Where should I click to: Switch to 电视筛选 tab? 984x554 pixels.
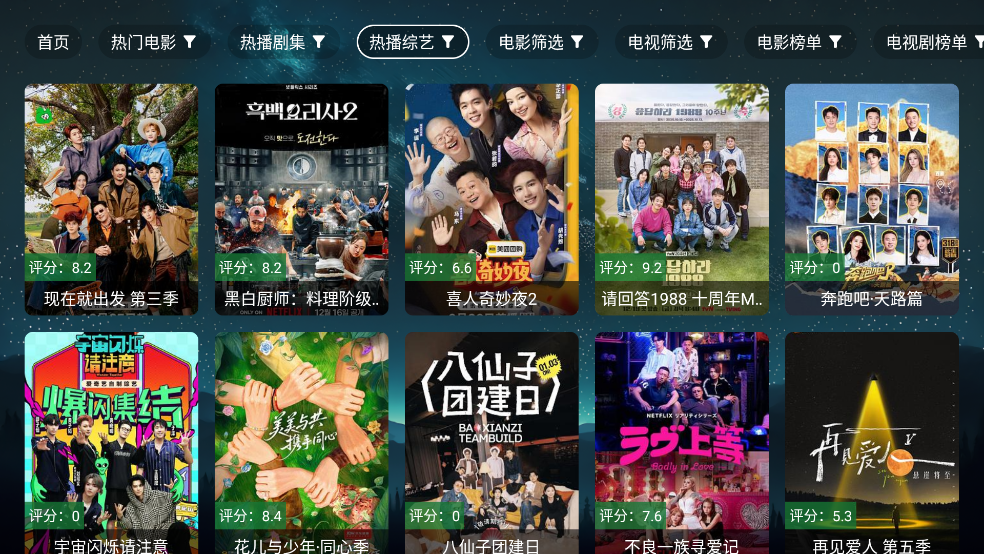(x=671, y=42)
